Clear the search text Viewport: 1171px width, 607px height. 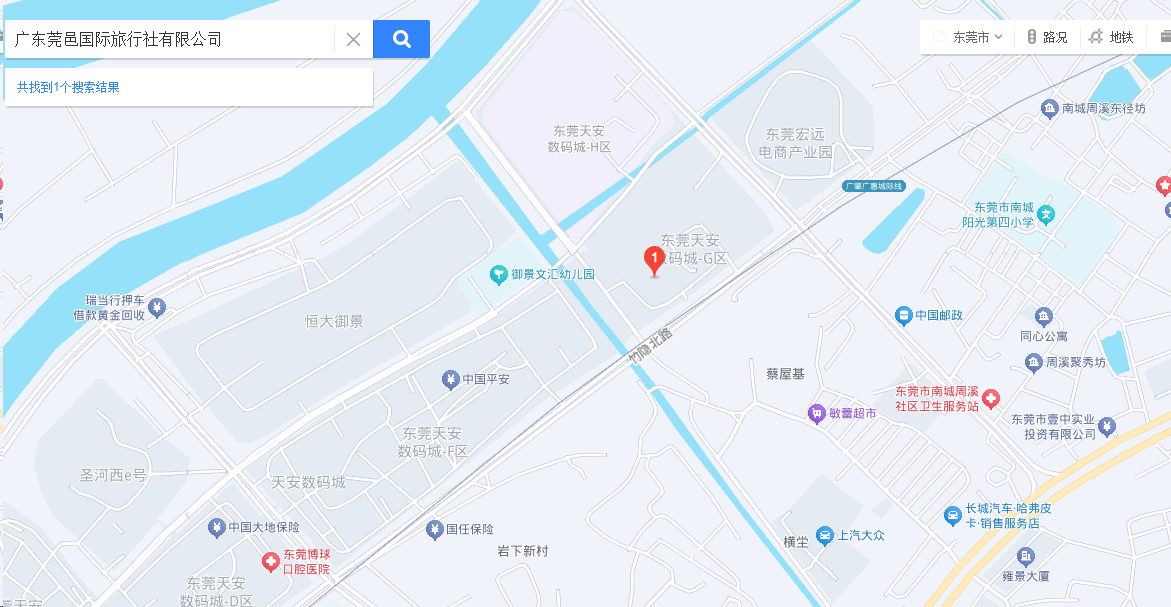pos(353,40)
